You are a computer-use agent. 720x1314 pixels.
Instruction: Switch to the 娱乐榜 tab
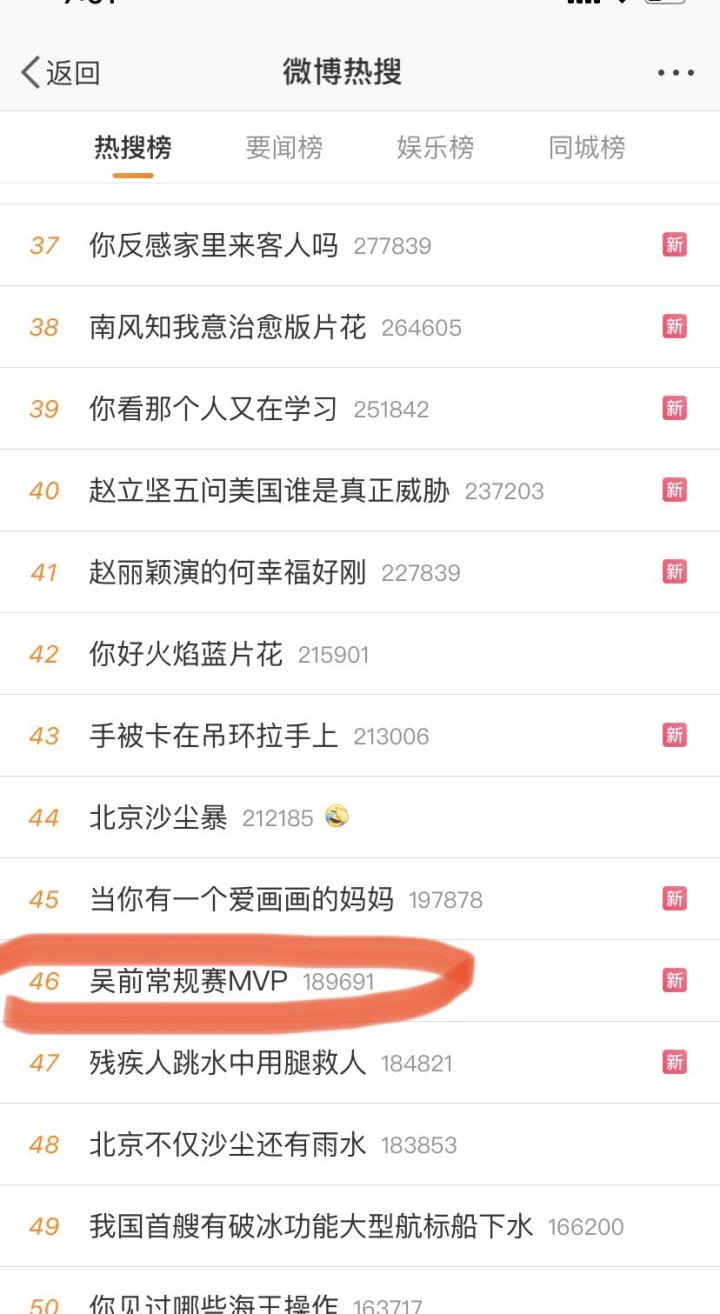pyautogui.click(x=435, y=148)
